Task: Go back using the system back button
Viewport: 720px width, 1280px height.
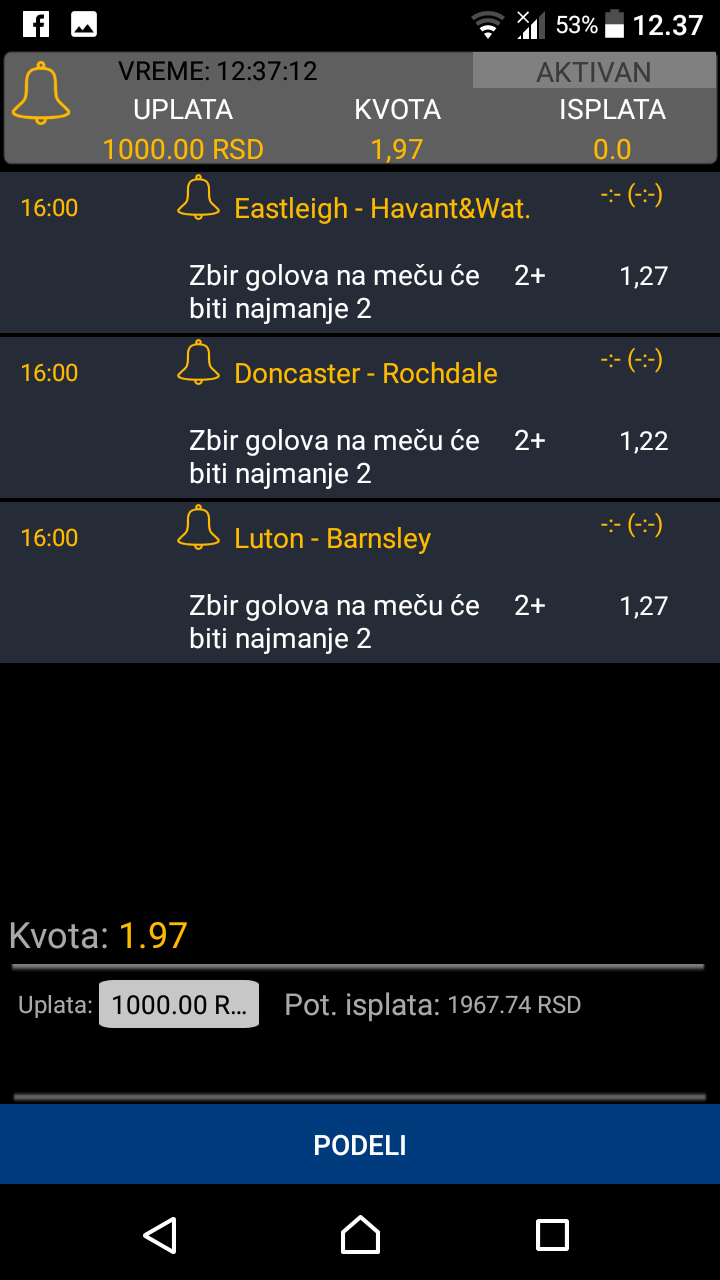Action: (160, 1235)
